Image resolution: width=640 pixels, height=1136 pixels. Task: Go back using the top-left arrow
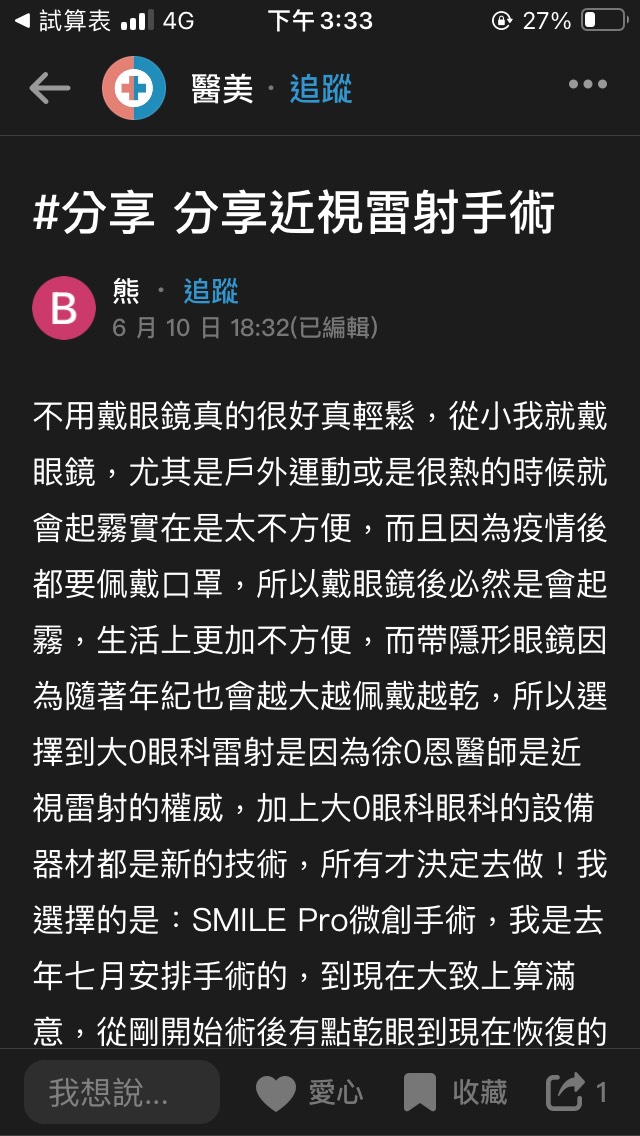click(49, 88)
